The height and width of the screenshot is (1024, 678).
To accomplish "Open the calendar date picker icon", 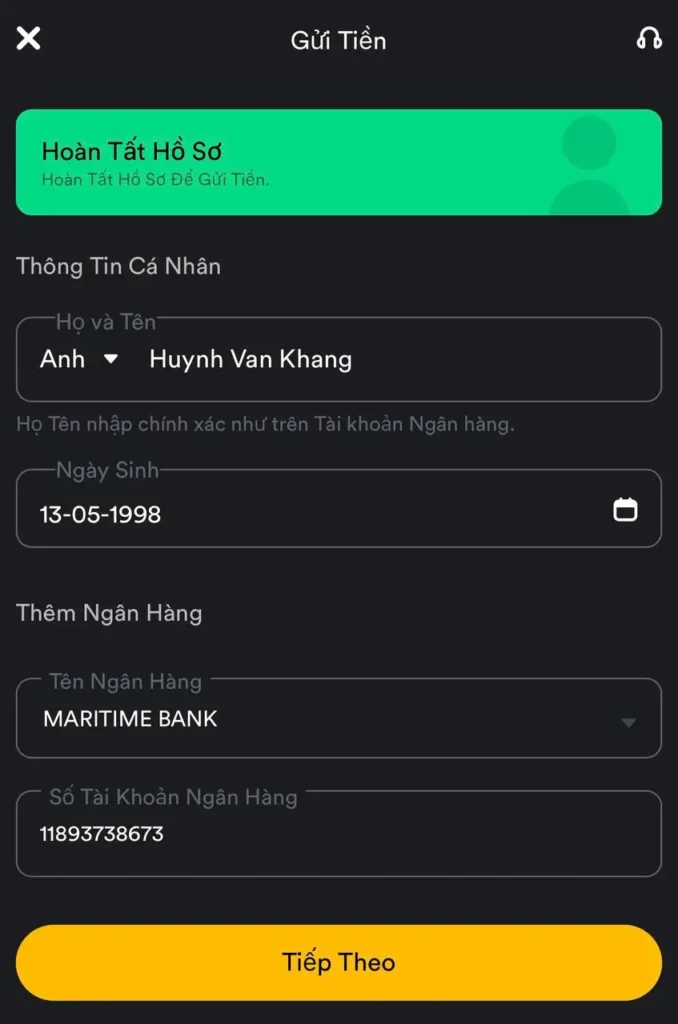I will (x=625, y=510).
